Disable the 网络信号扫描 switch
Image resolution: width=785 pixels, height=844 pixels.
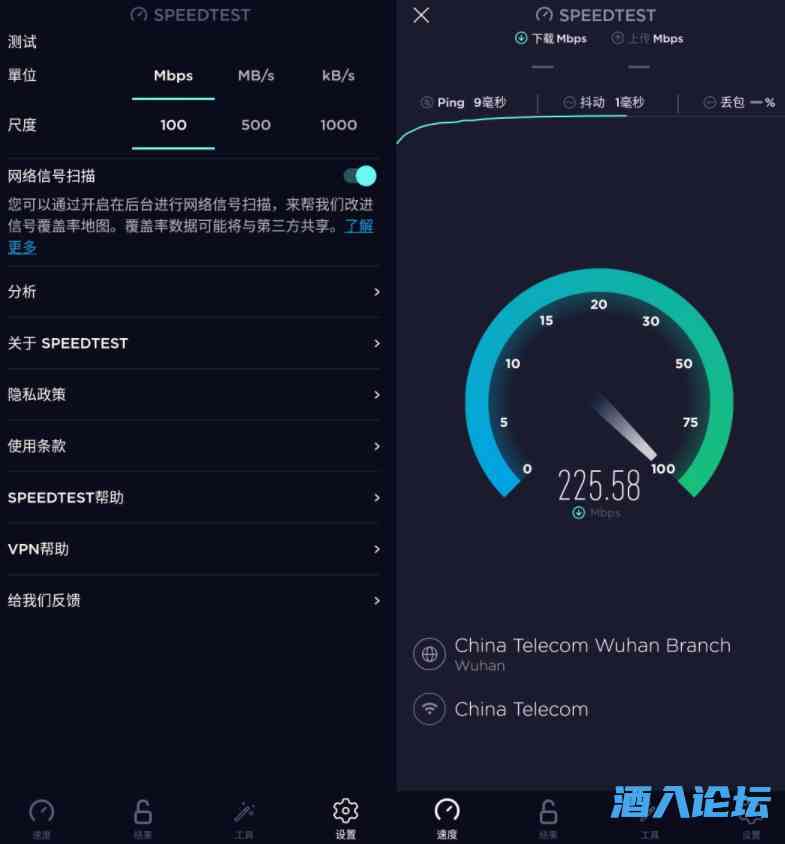(x=359, y=176)
